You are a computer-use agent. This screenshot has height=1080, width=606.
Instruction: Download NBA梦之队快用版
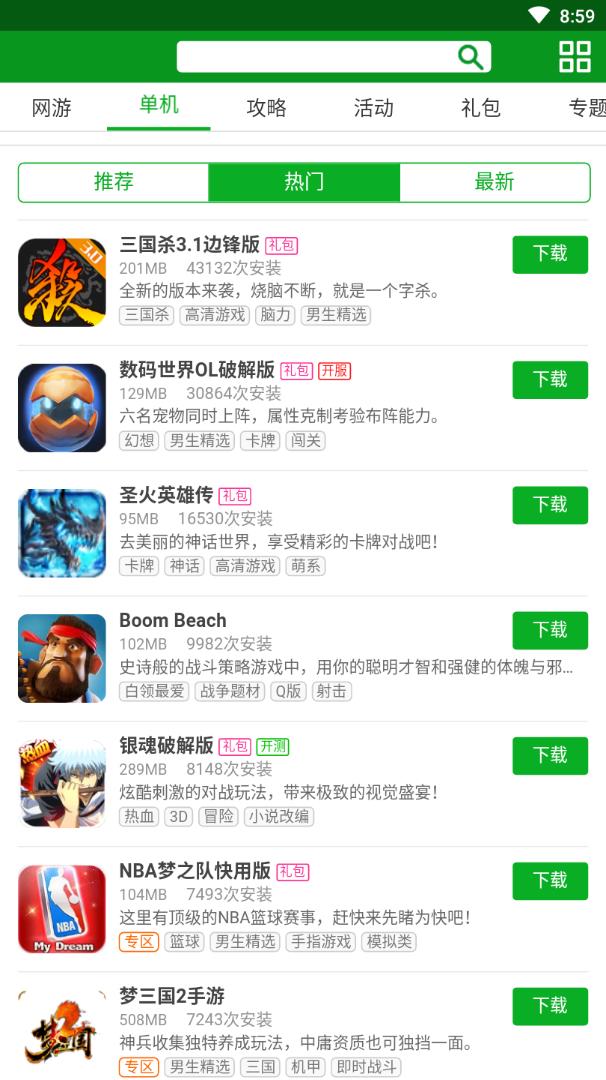(549, 880)
